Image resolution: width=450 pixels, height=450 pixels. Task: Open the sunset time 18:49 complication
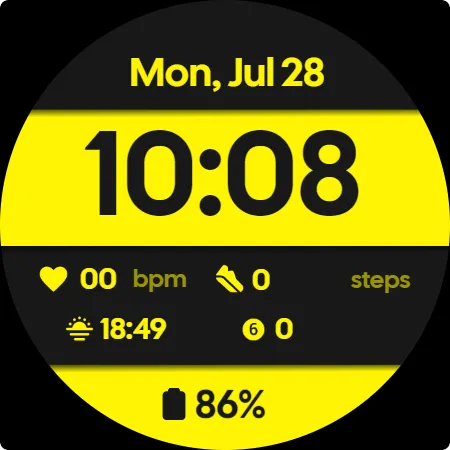point(116,329)
